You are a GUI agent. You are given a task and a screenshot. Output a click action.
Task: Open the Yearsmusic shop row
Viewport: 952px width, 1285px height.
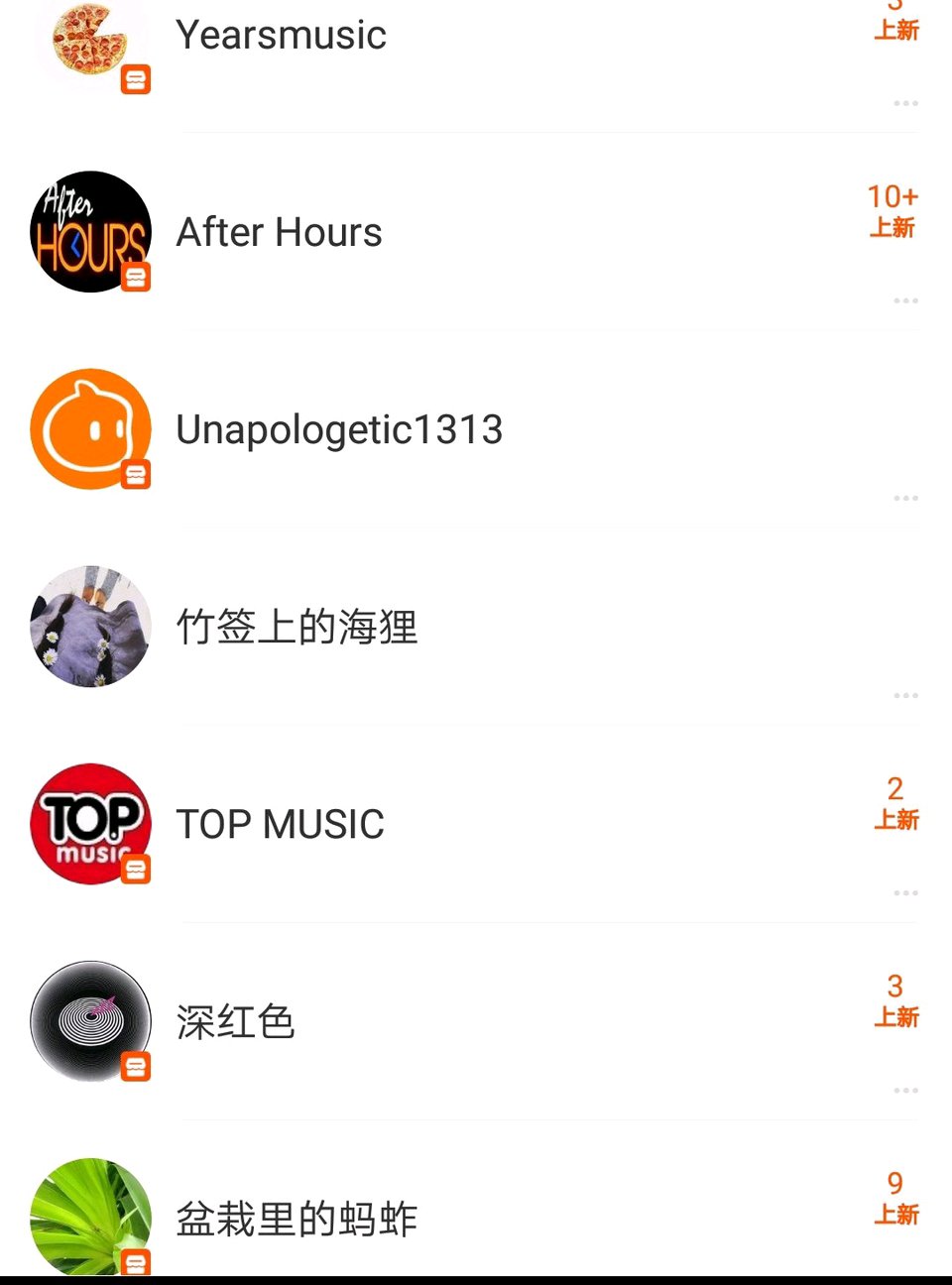click(x=282, y=36)
